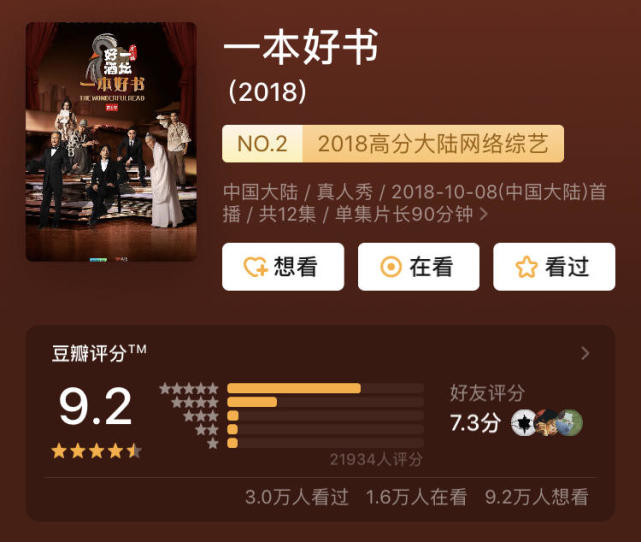The width and height of the screenshot is (641, 542).
Task: Mark the show as 看过 (watched)
Action: (x=553, y=267)
